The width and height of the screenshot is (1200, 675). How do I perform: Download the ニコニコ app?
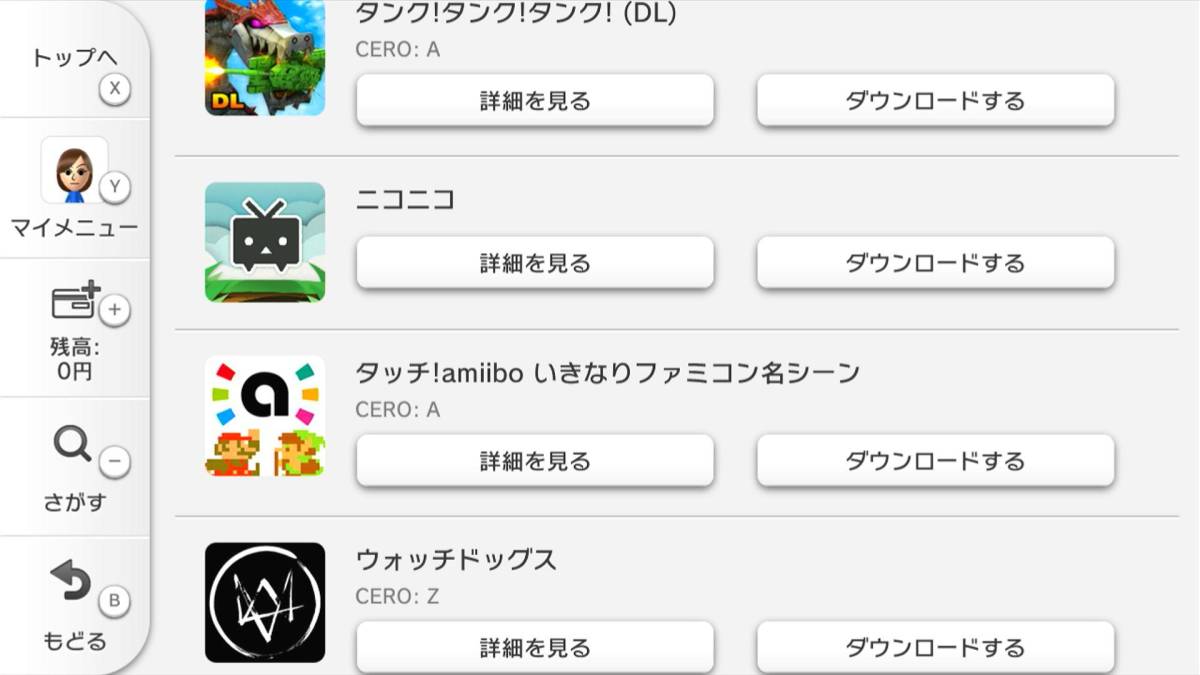935,263
